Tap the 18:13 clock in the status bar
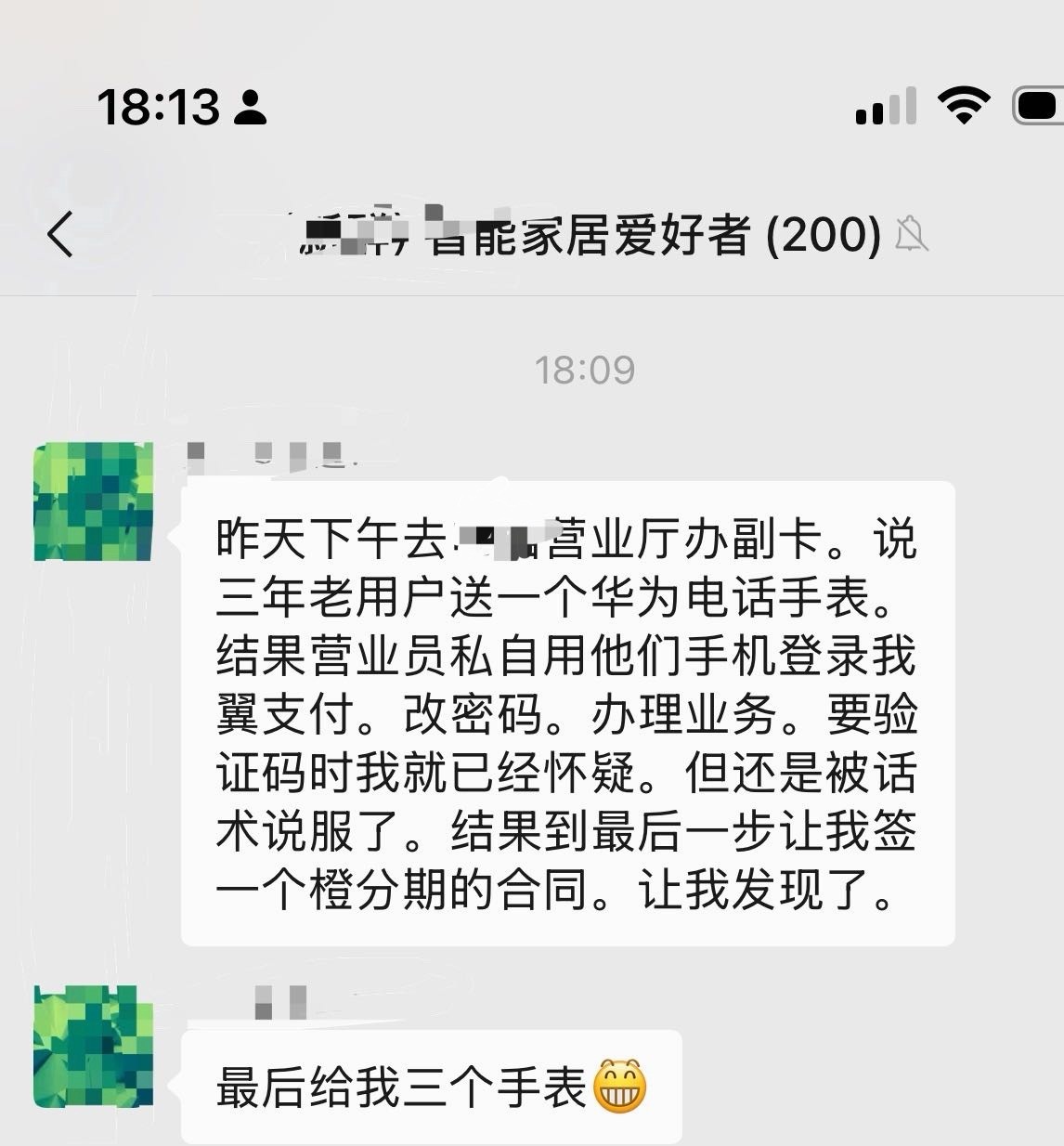 tap(158, 107)
